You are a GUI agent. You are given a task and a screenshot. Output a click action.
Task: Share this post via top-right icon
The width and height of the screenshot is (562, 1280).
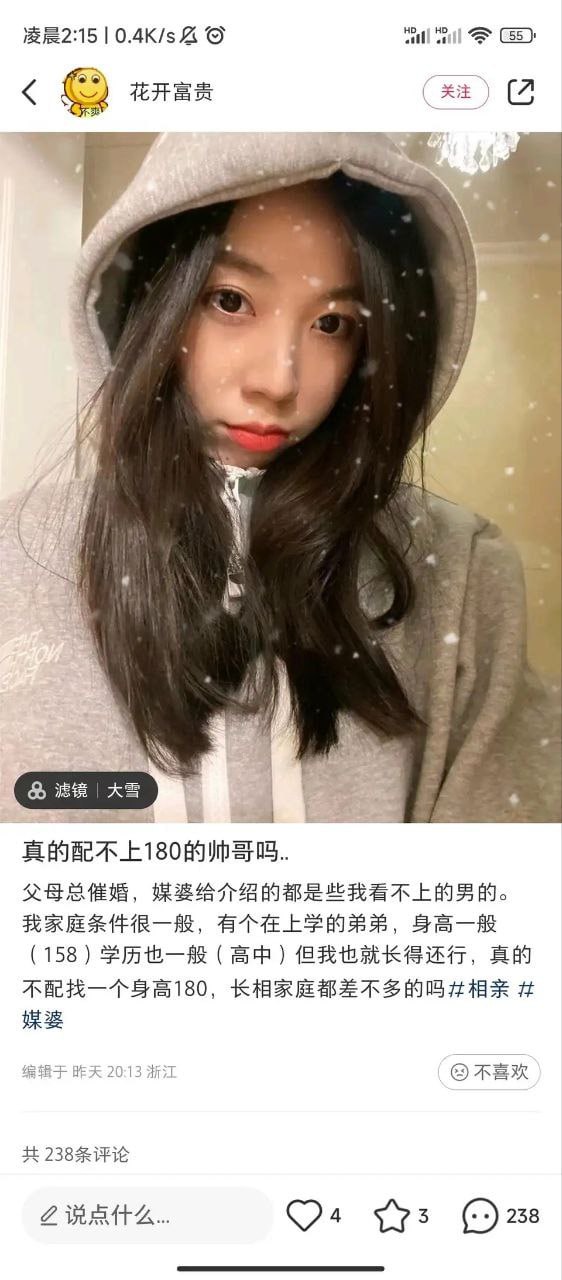click(521, 92)
